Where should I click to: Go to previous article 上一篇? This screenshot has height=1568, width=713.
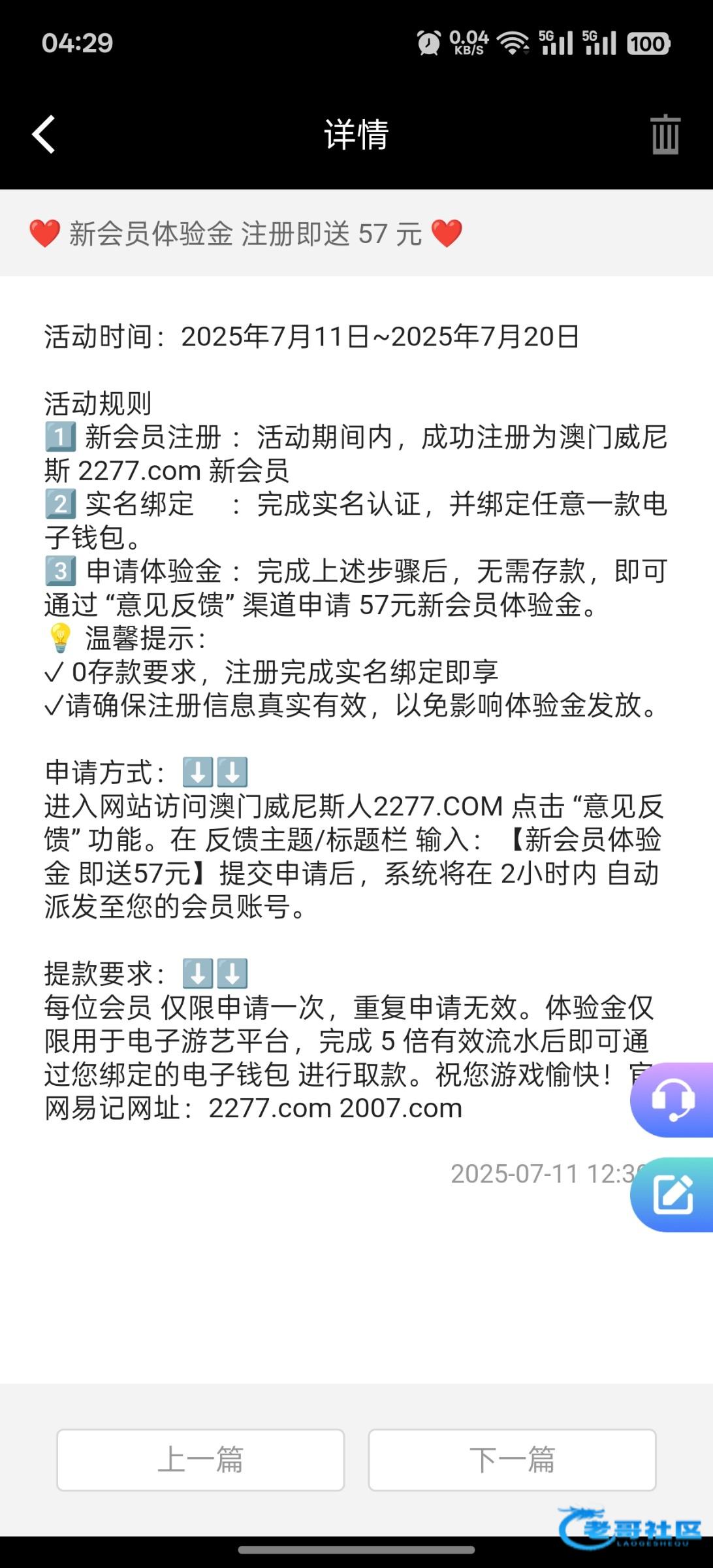[x=200, y=1460]
